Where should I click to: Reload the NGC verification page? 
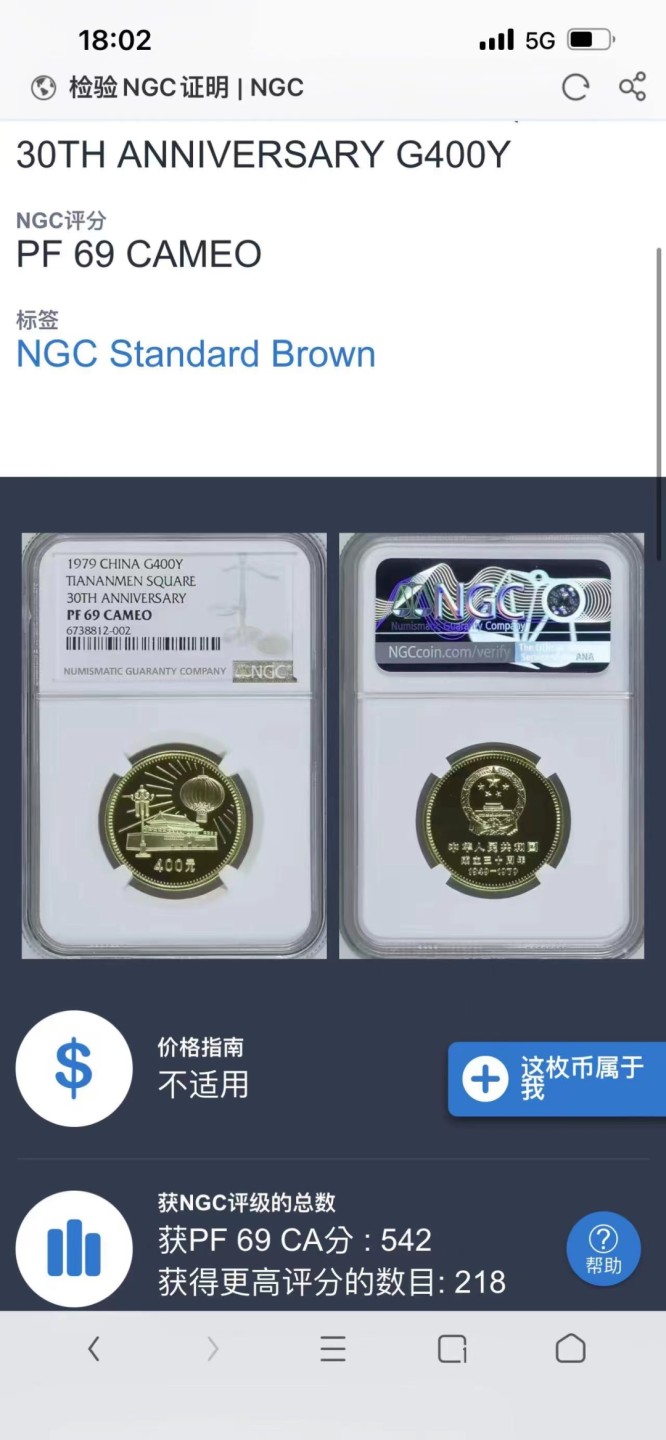point(575,88)
